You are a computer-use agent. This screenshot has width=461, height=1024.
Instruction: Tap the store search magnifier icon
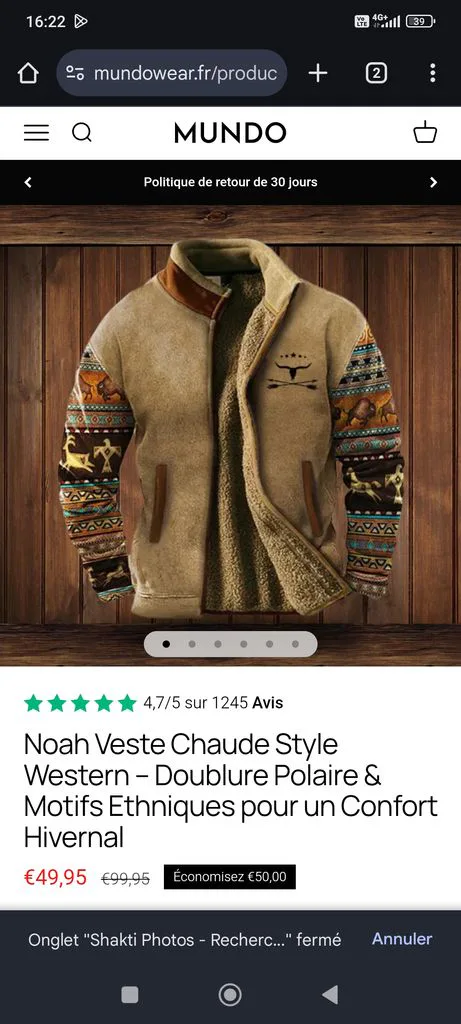click(82, 133)
